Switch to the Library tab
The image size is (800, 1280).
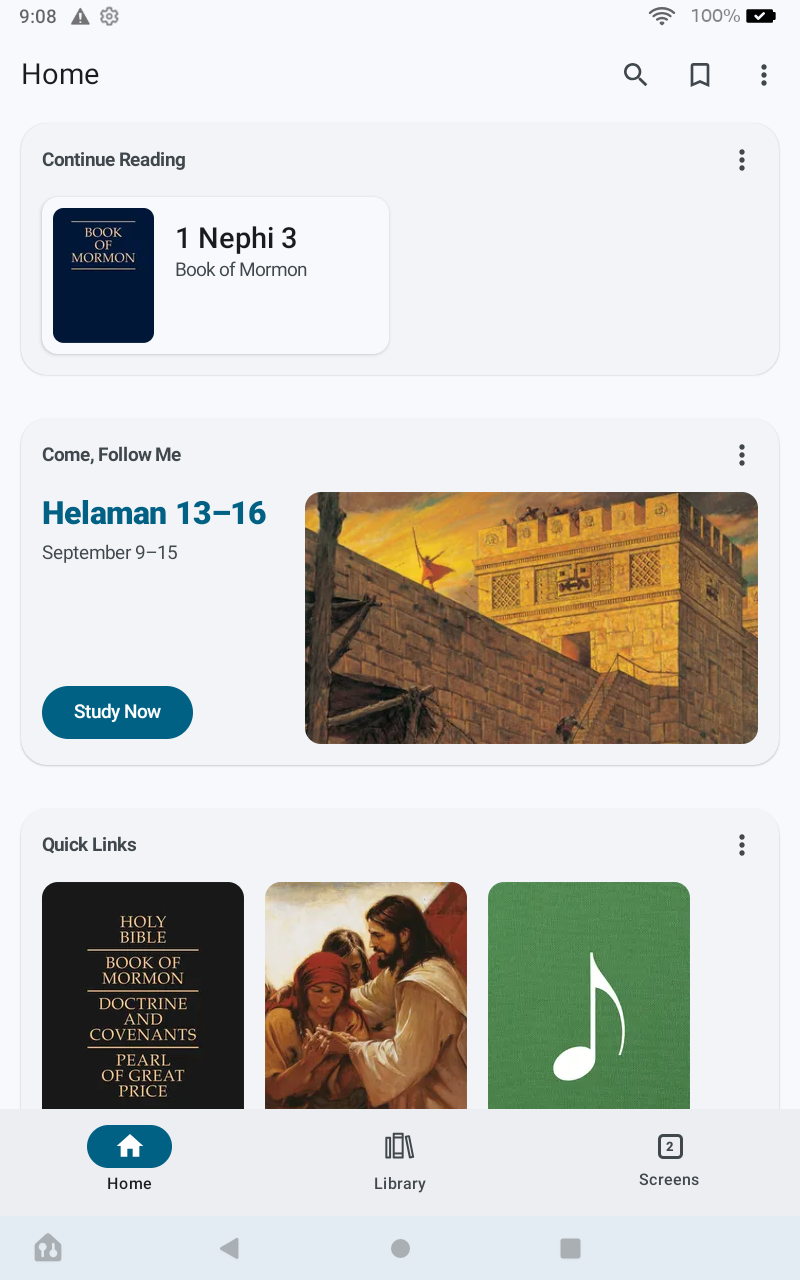point(399,1158)
